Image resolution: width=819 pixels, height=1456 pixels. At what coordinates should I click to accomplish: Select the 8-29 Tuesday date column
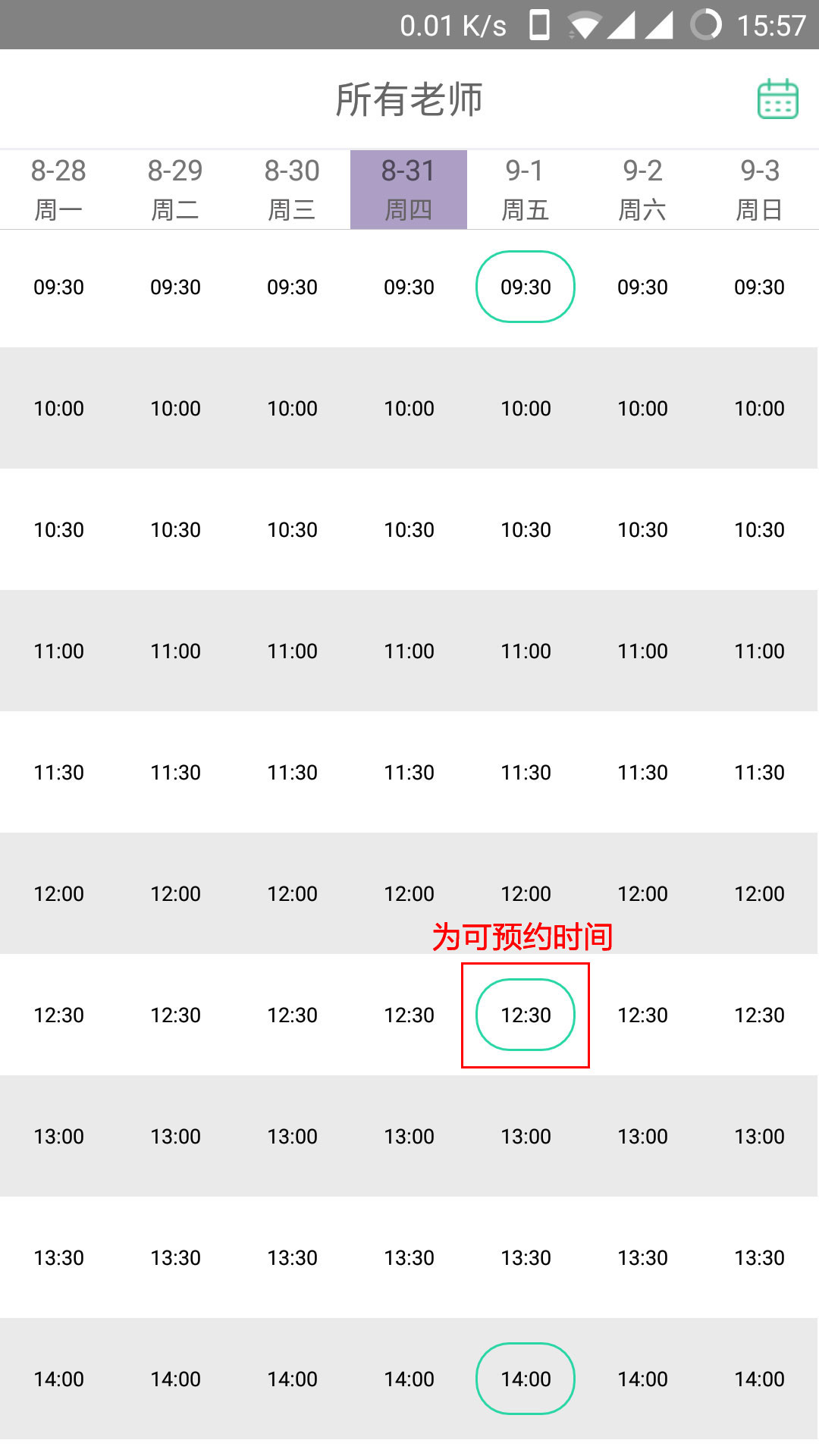(175, 190)
